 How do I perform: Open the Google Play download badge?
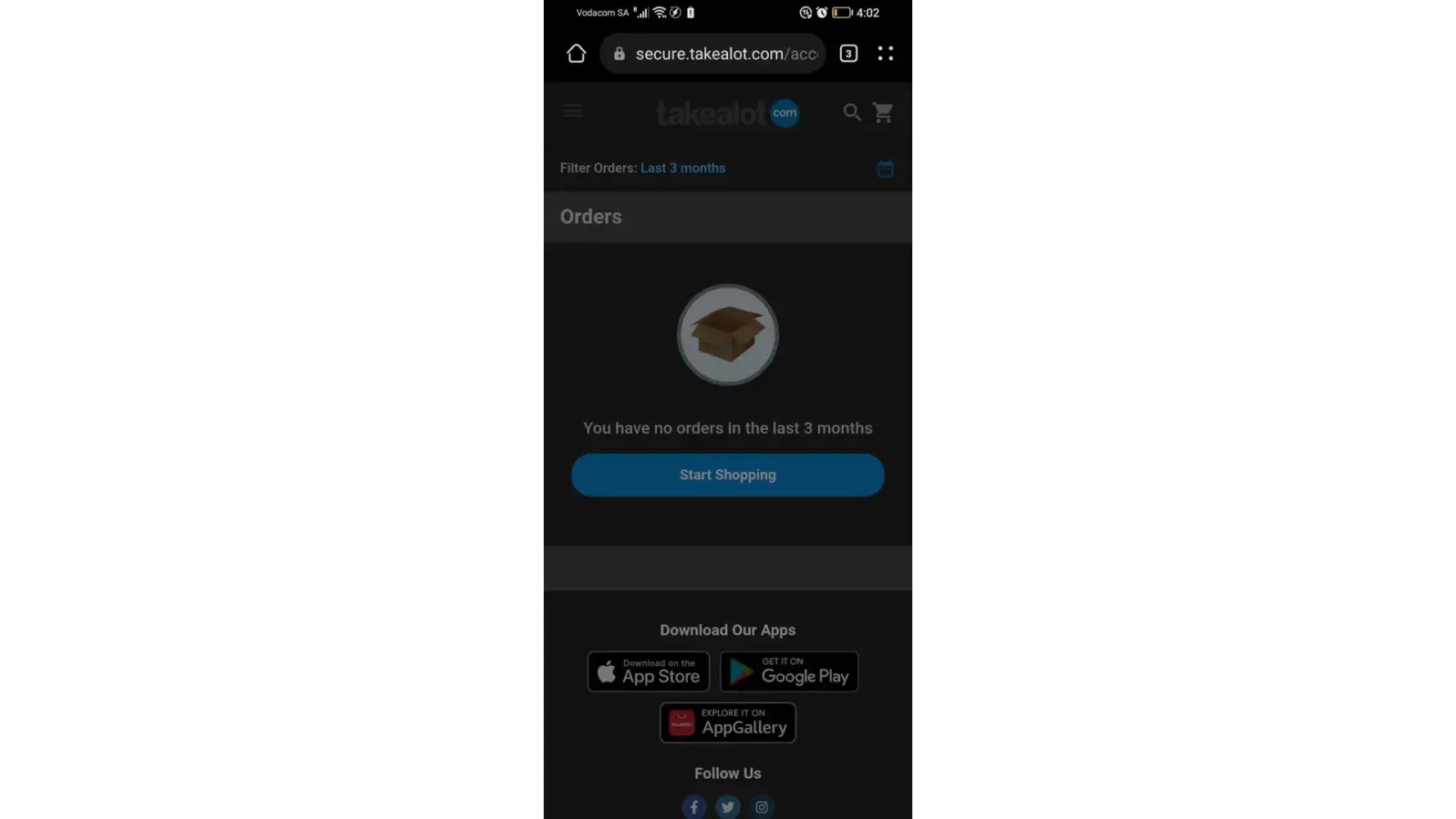pyautogui.click(x=789, y=672)
